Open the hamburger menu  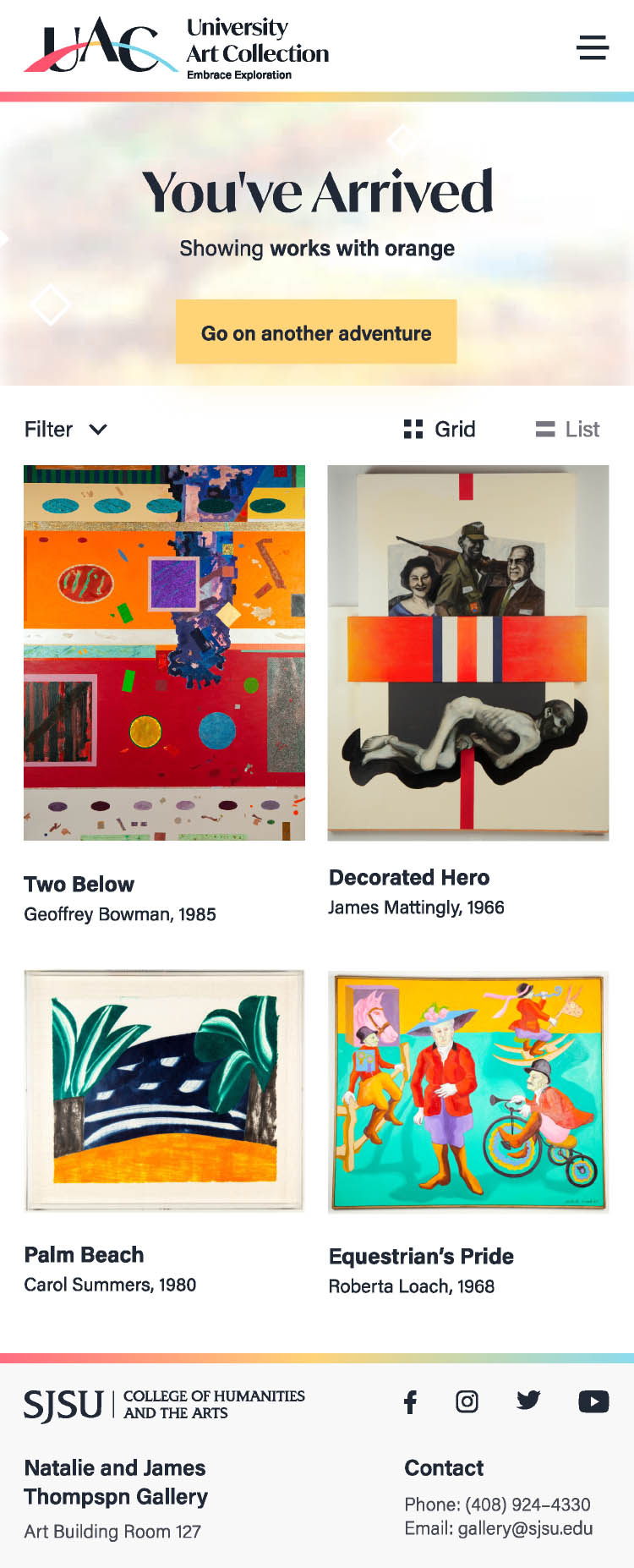click(x=593, y=47)
